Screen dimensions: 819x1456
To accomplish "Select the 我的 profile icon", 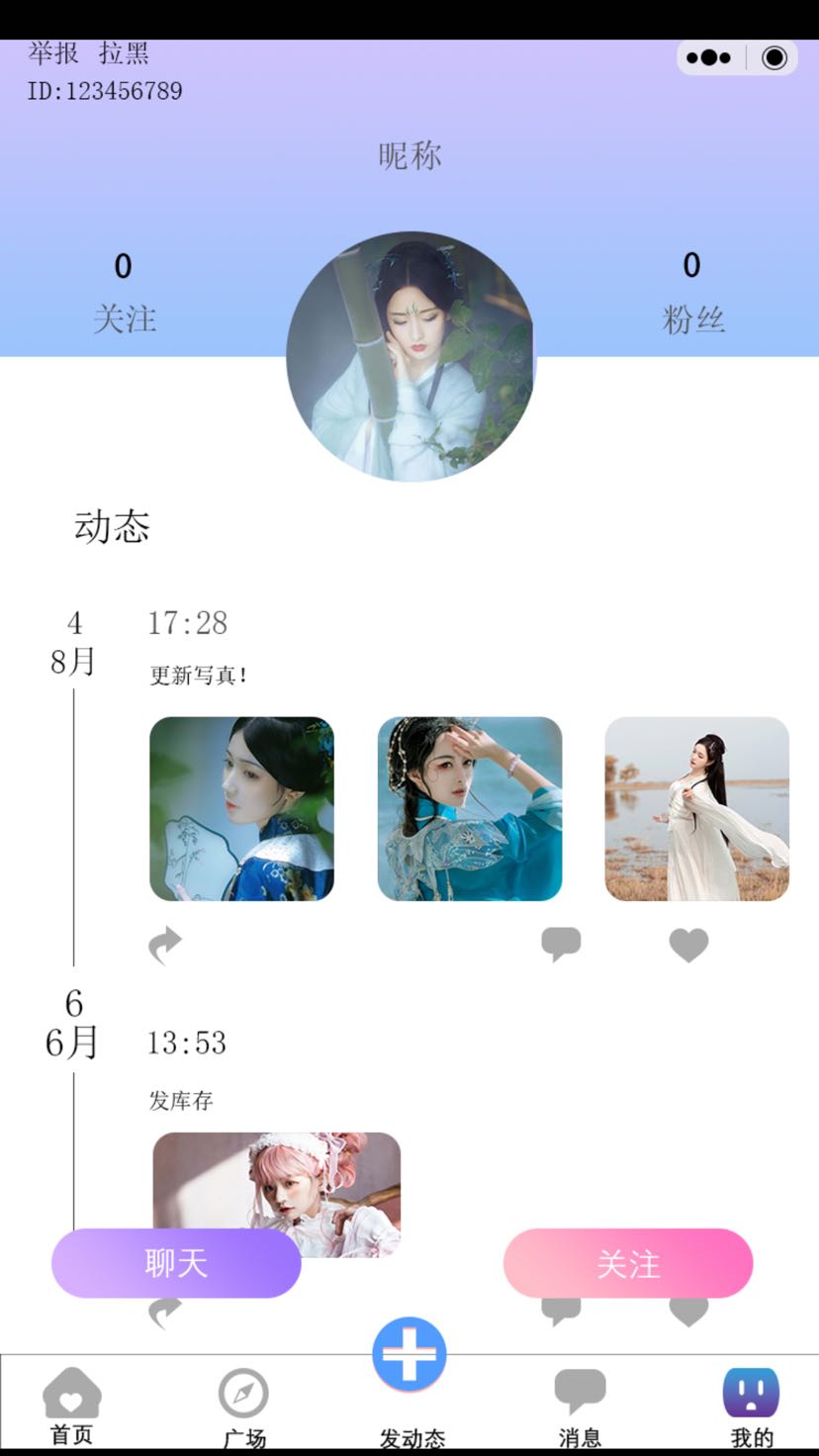I will coord(749,1393).
